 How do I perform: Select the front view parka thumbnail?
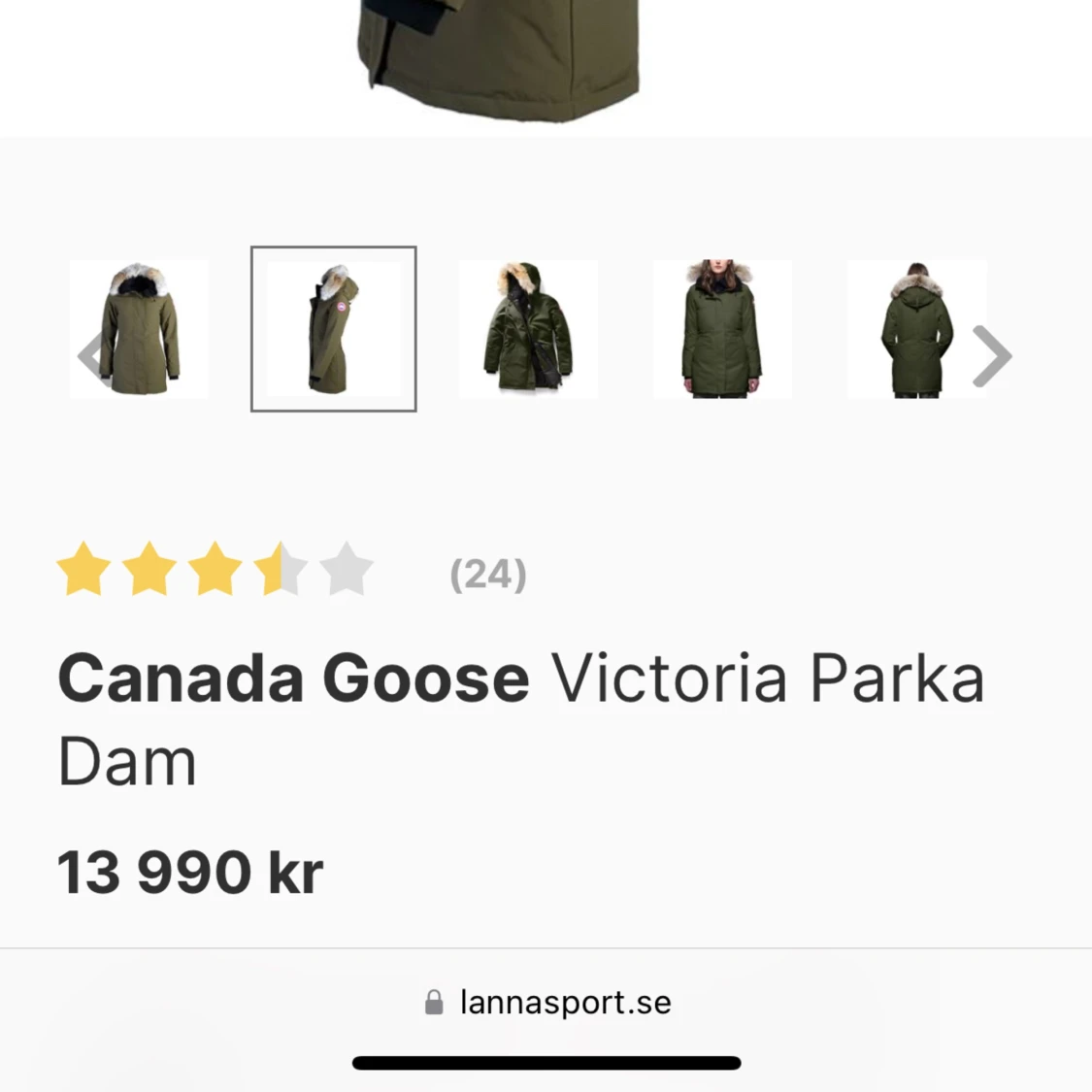pos(139,329)
